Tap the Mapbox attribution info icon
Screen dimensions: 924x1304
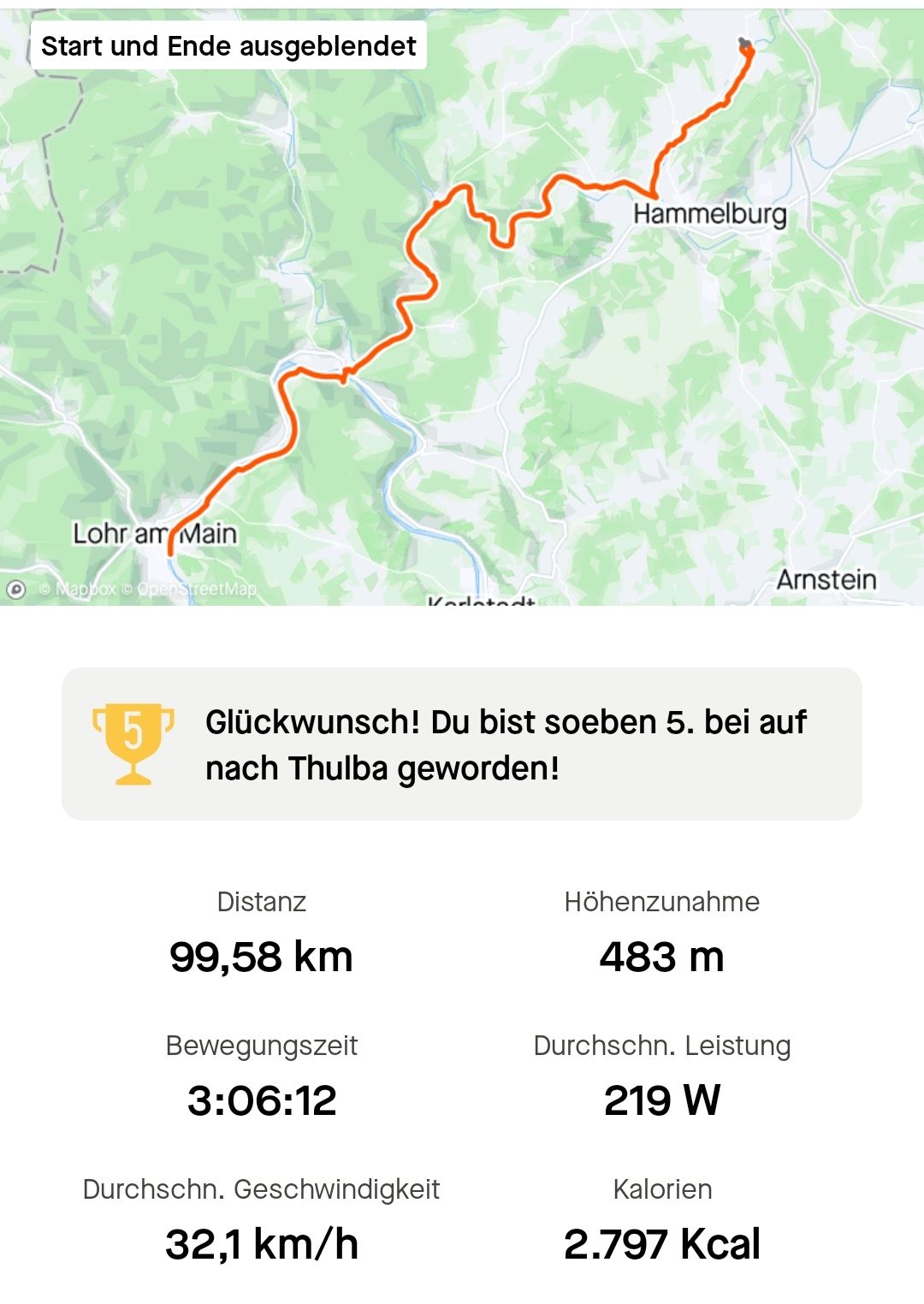[x=16, y=590]
